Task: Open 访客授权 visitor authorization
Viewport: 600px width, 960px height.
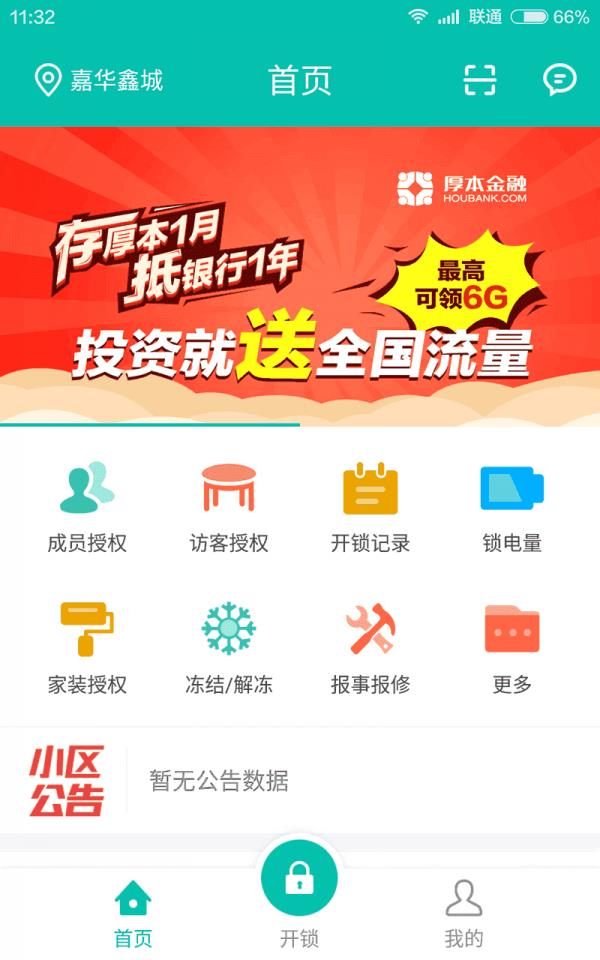Action: 229,508
